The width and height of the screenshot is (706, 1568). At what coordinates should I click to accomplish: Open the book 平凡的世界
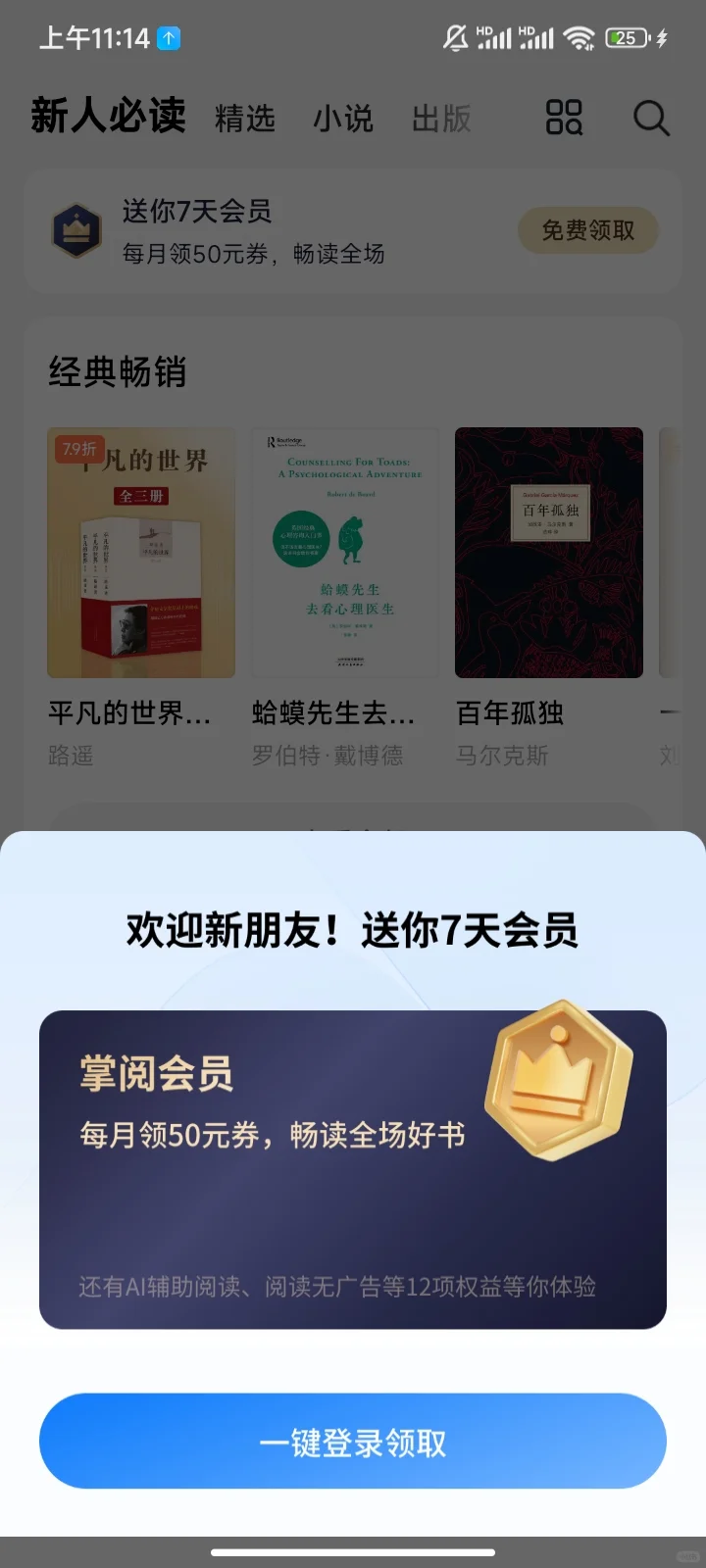(x=141, y=553)
